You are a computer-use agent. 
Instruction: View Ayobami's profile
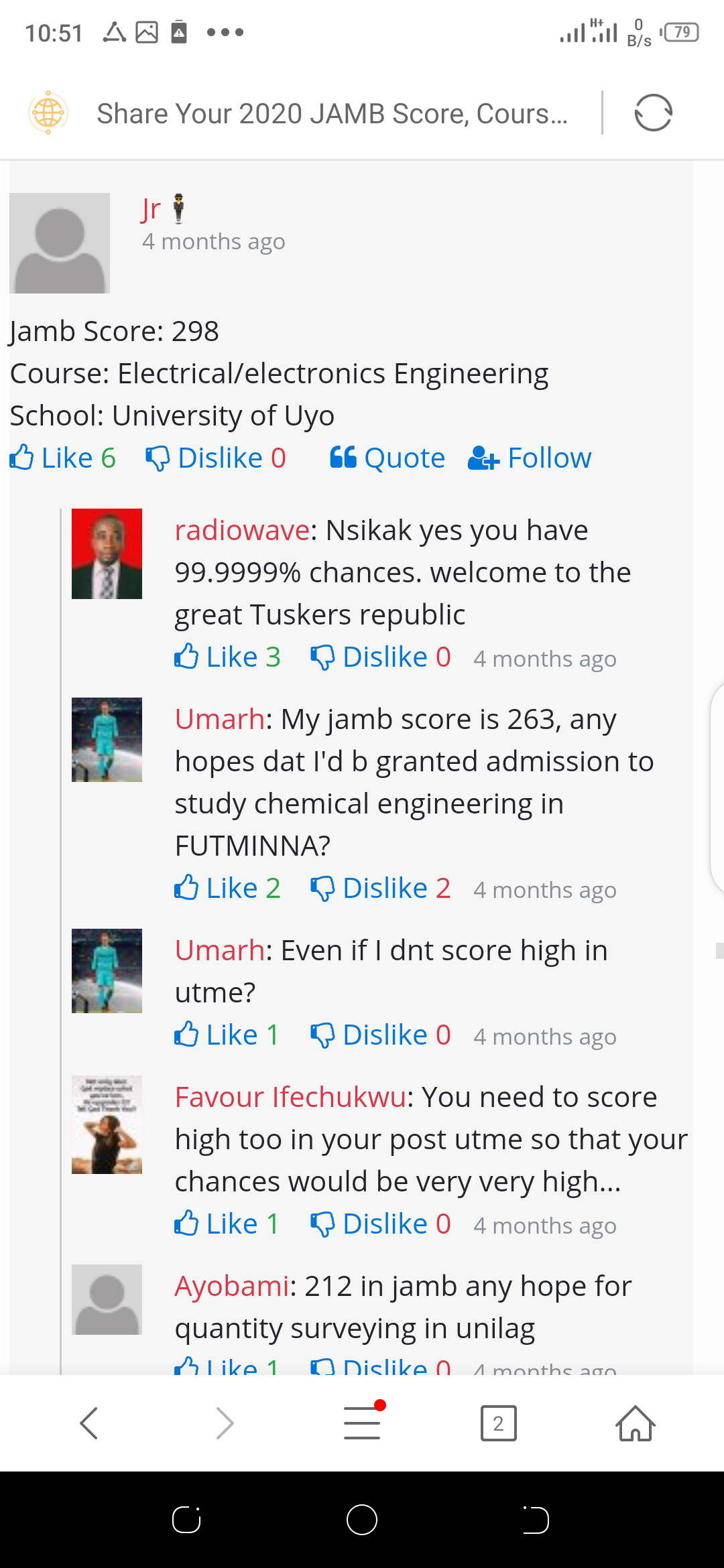coord(232,1287)
